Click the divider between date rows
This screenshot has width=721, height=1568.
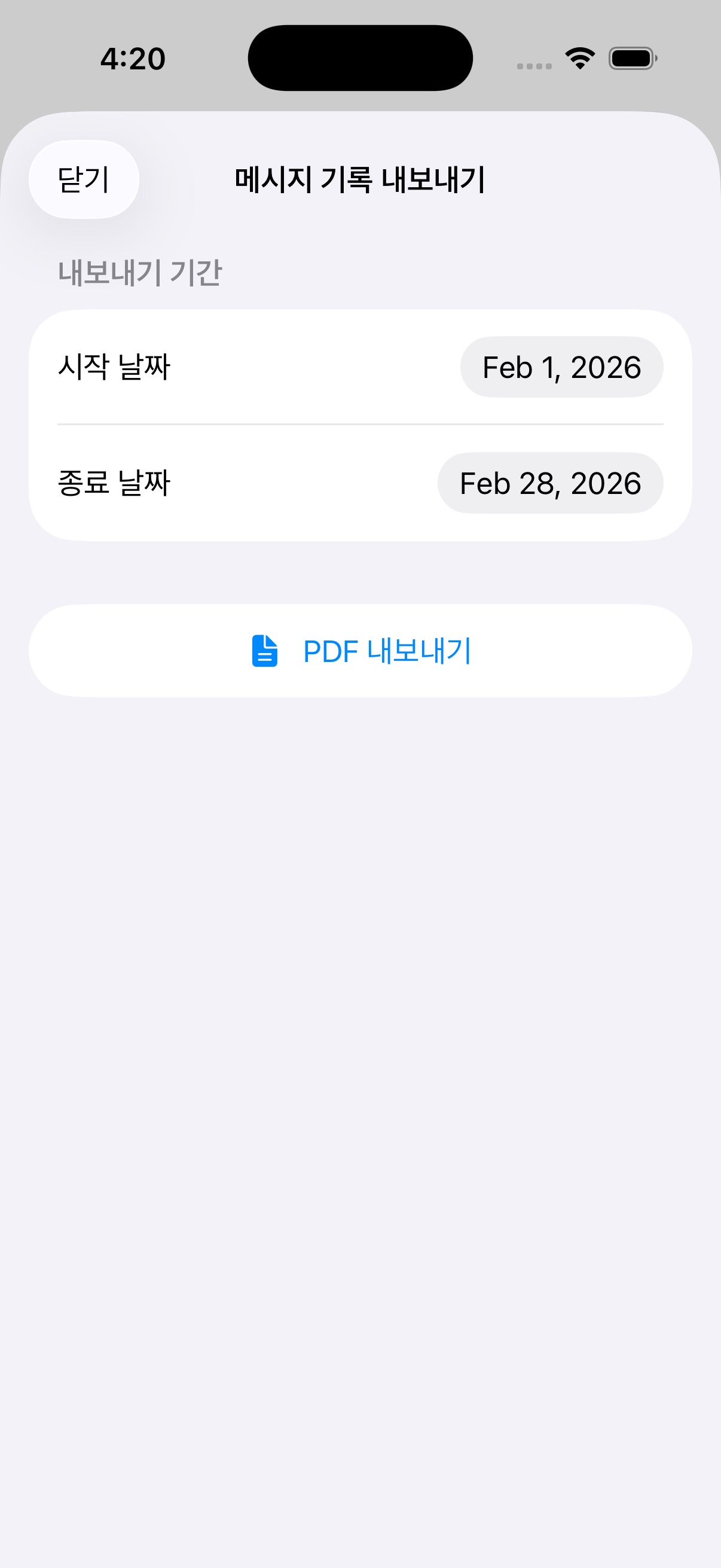(x=360, y=424)
